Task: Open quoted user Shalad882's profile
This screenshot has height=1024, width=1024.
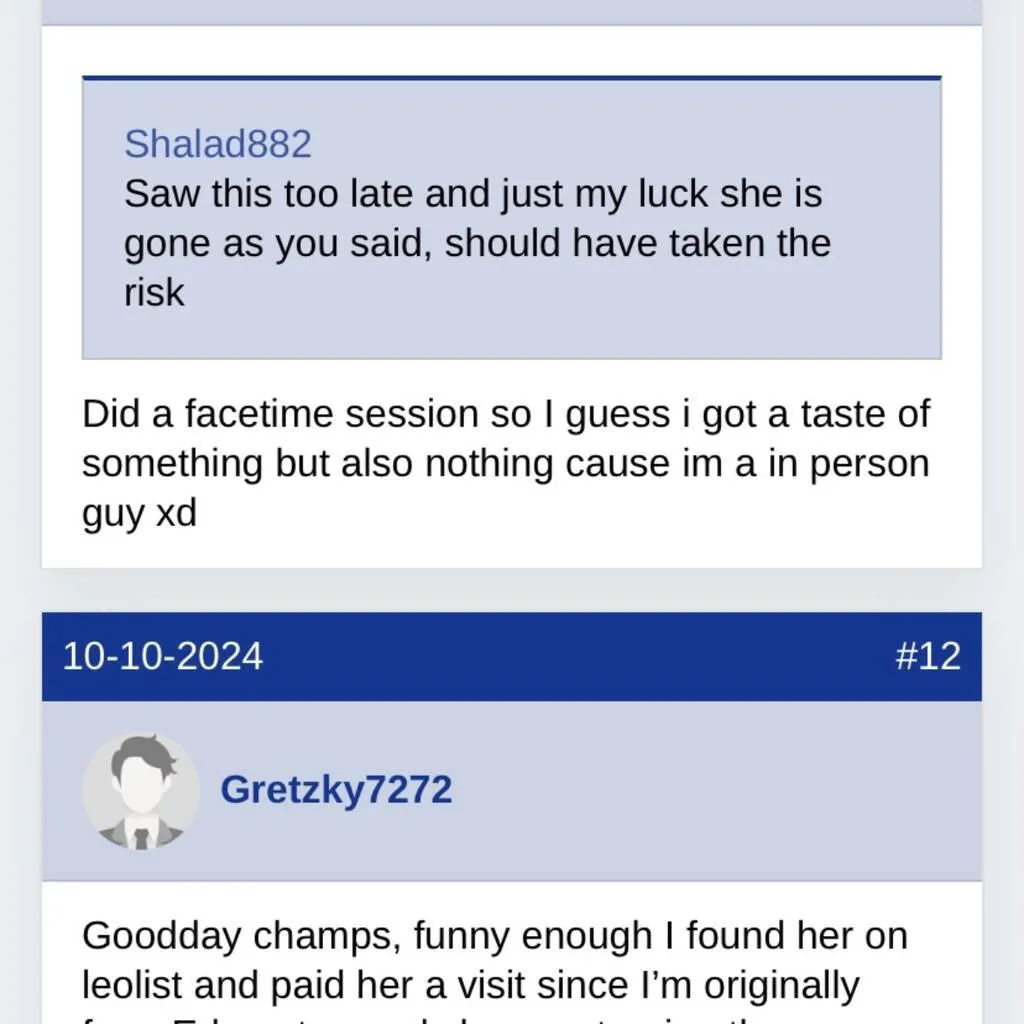Action: click(218, 144)
